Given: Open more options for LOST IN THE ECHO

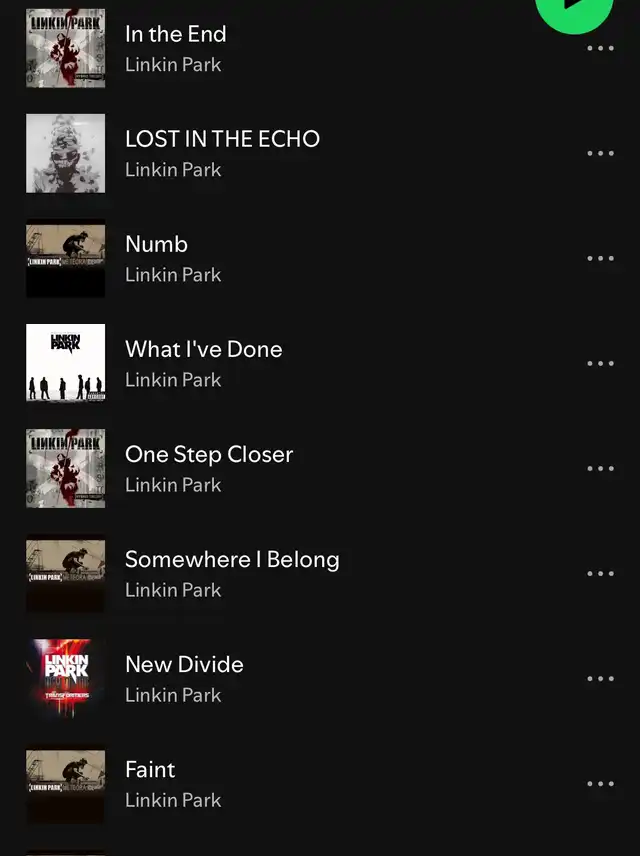Looking at the screenshot, I should (600, 153).
